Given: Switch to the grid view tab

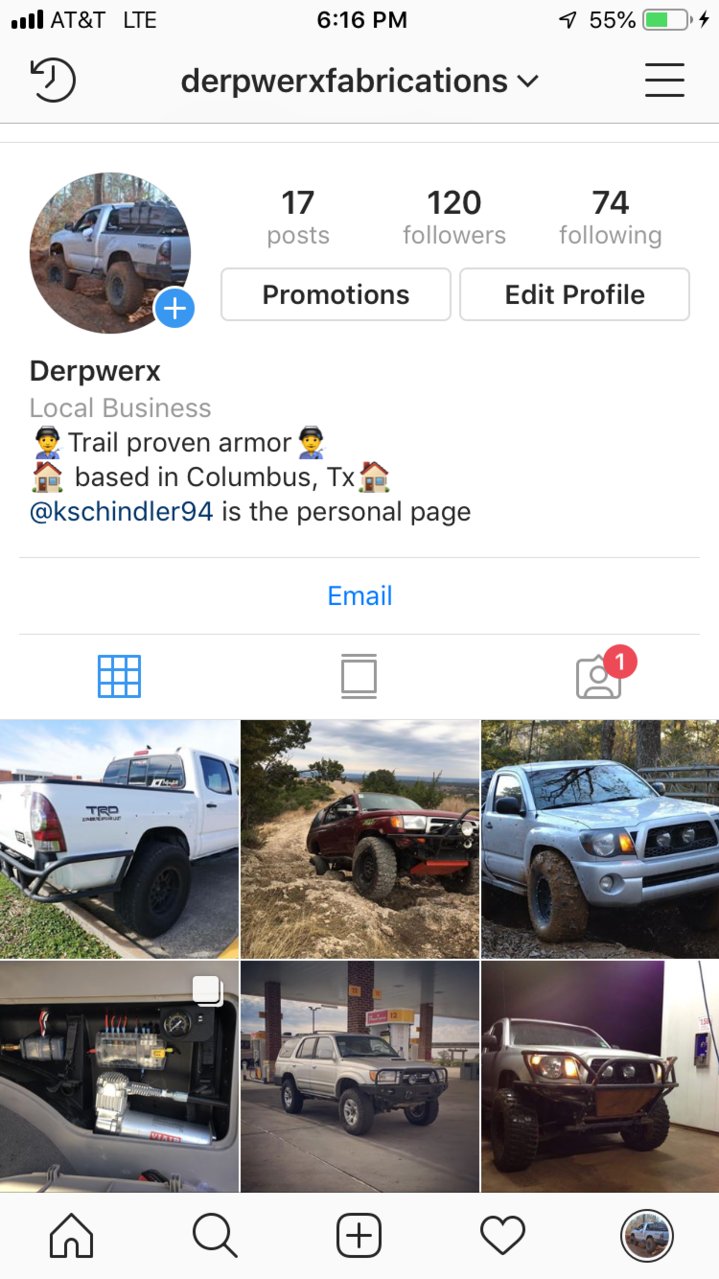Looking at the screenshot, I should [119, 676].
